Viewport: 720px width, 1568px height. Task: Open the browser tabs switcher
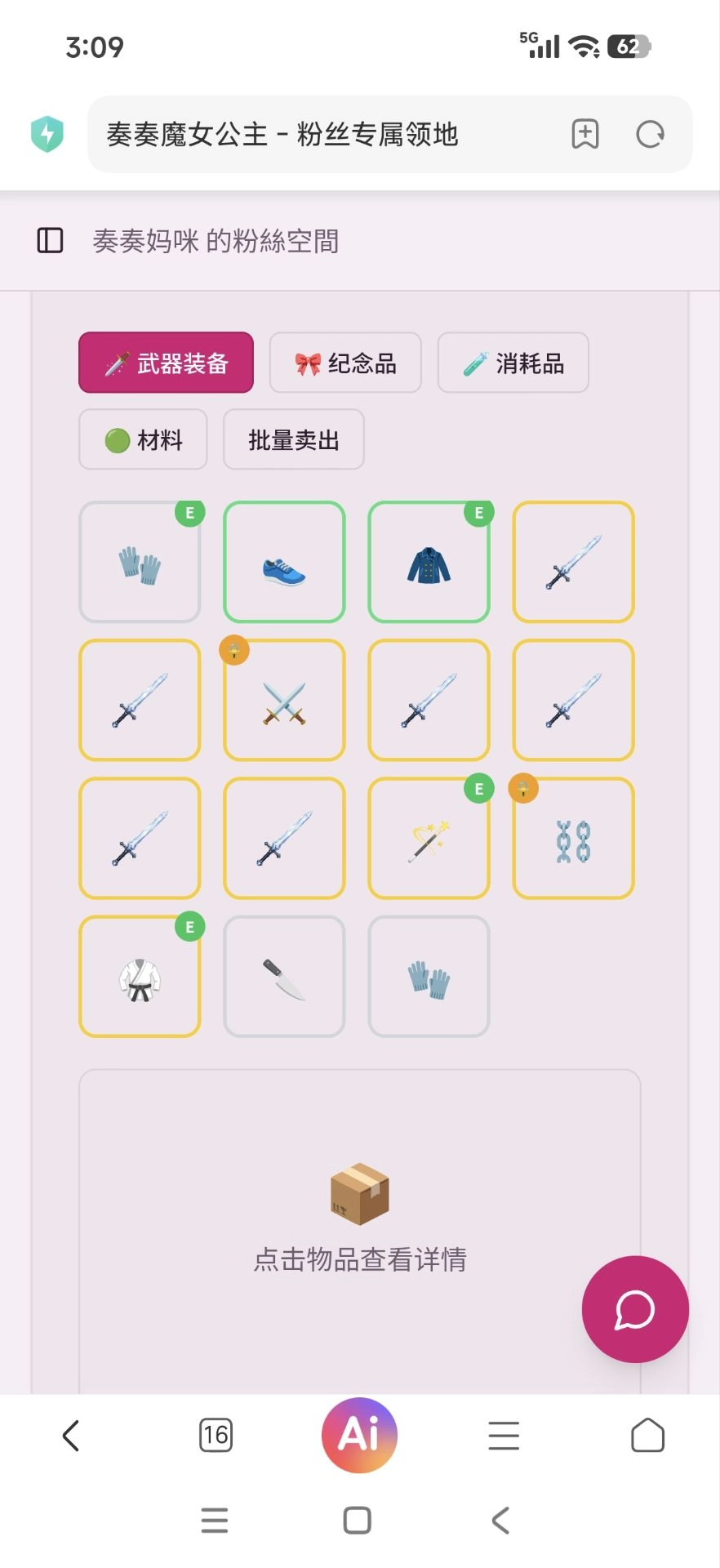coord(216,1435)
